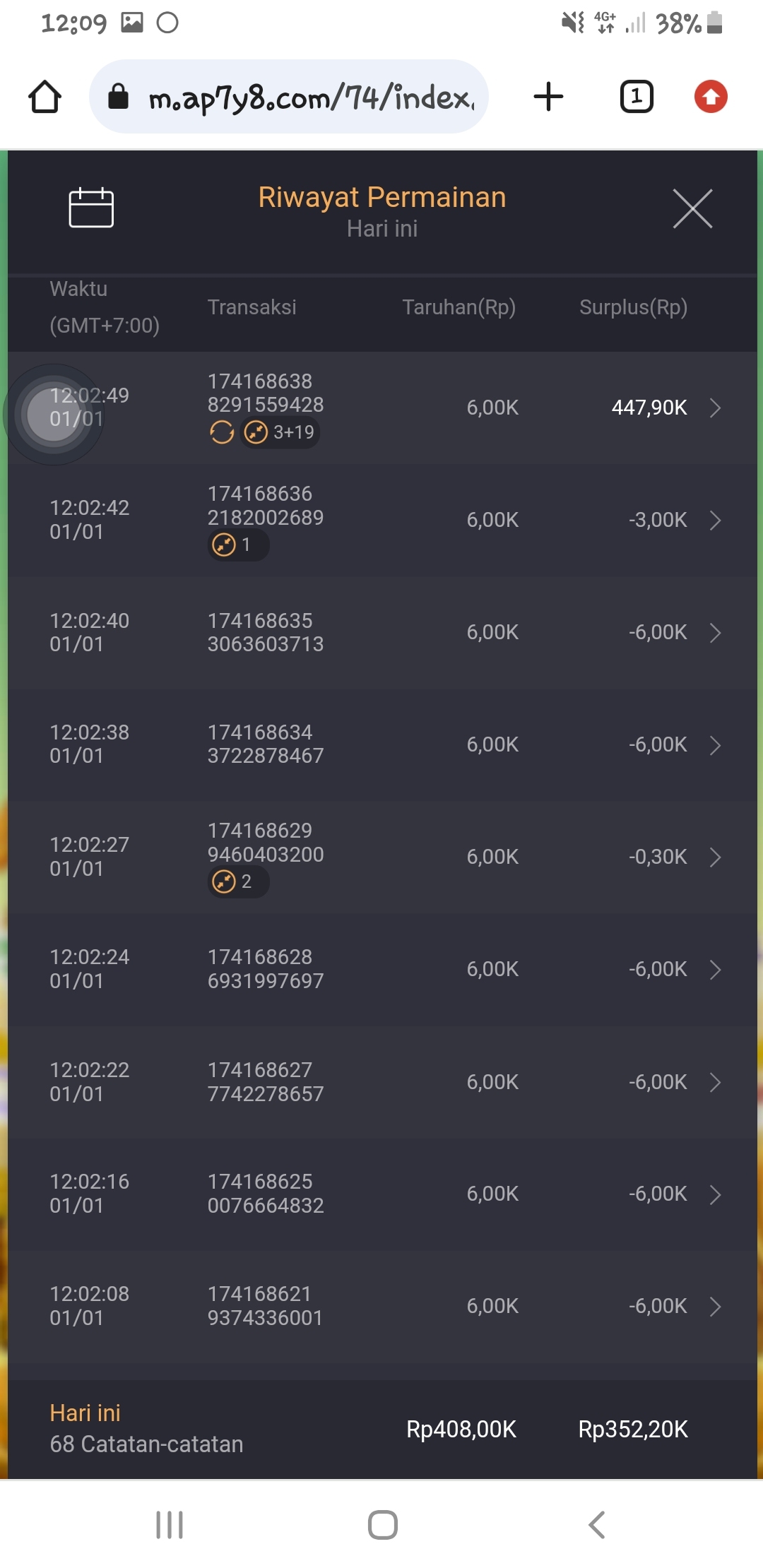Open the calendar date picker
Image resolution: width=763 pixels, height=1568 pixels.
coord(91,208)
